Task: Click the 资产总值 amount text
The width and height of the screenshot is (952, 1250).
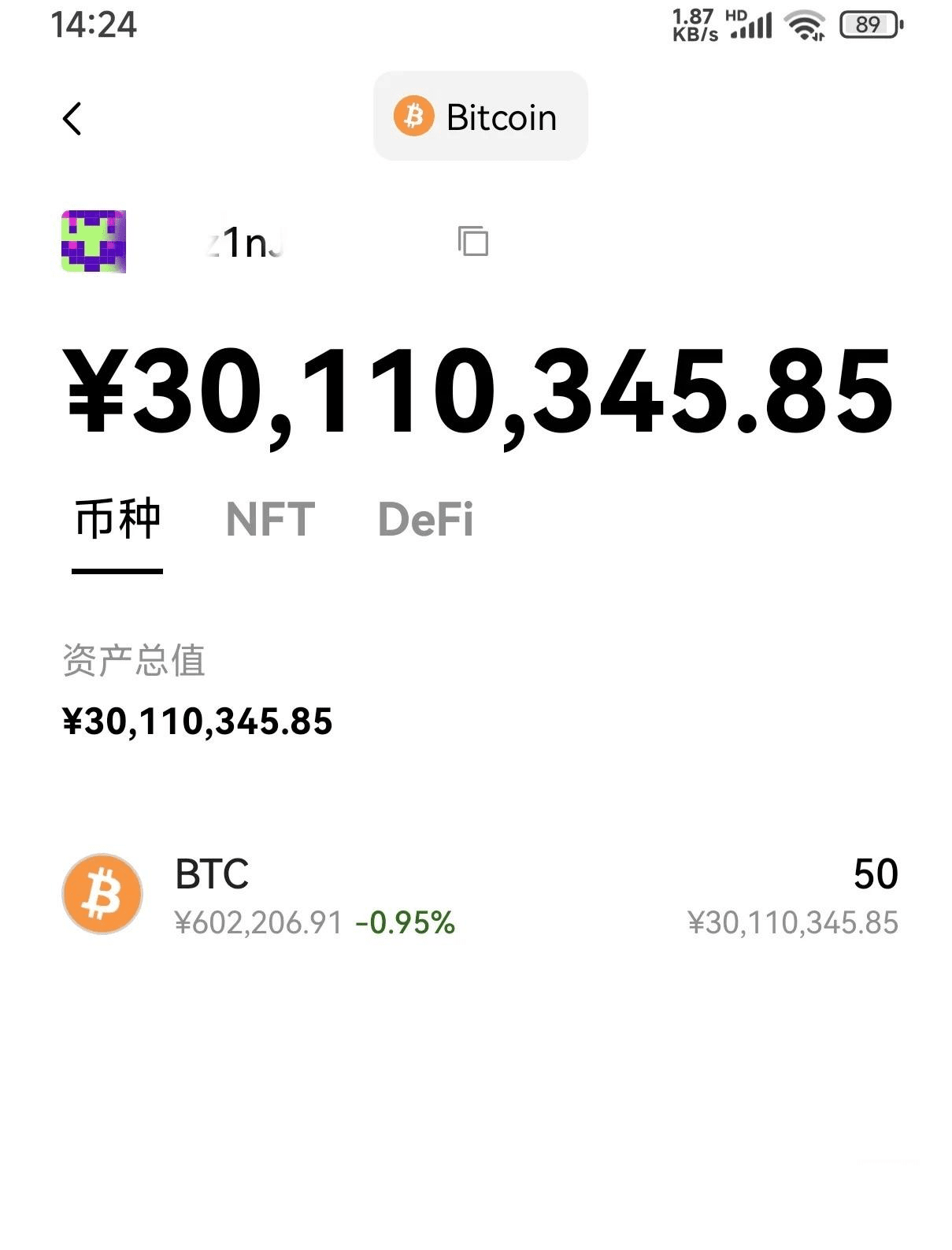Action: 197,719
